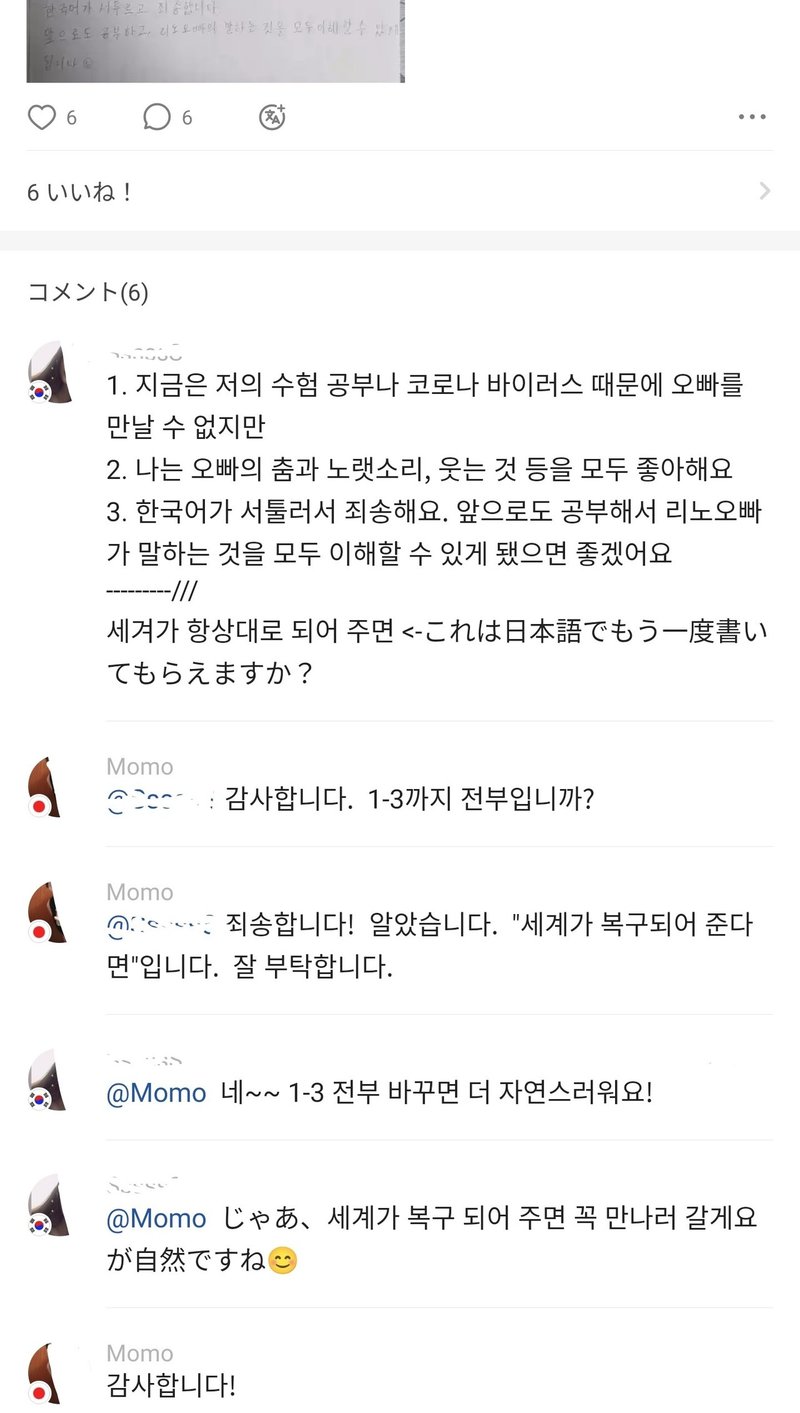Tap the blurred mention in Momo's 죄송합니다 comment
This screenshot has width=800, height=1413.
(160, 926)
